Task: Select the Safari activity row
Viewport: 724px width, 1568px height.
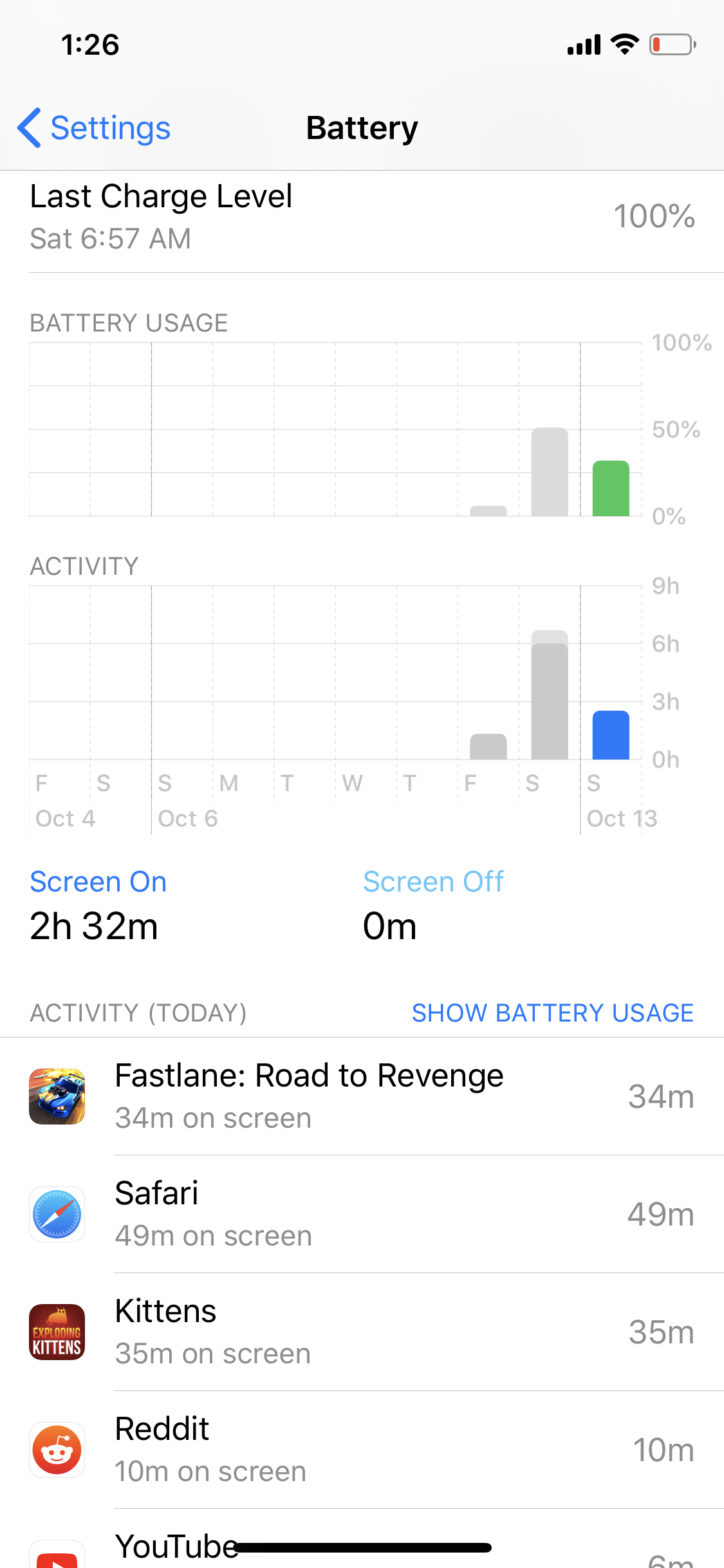Action: pyautogui.click(x=362, y=1214)
